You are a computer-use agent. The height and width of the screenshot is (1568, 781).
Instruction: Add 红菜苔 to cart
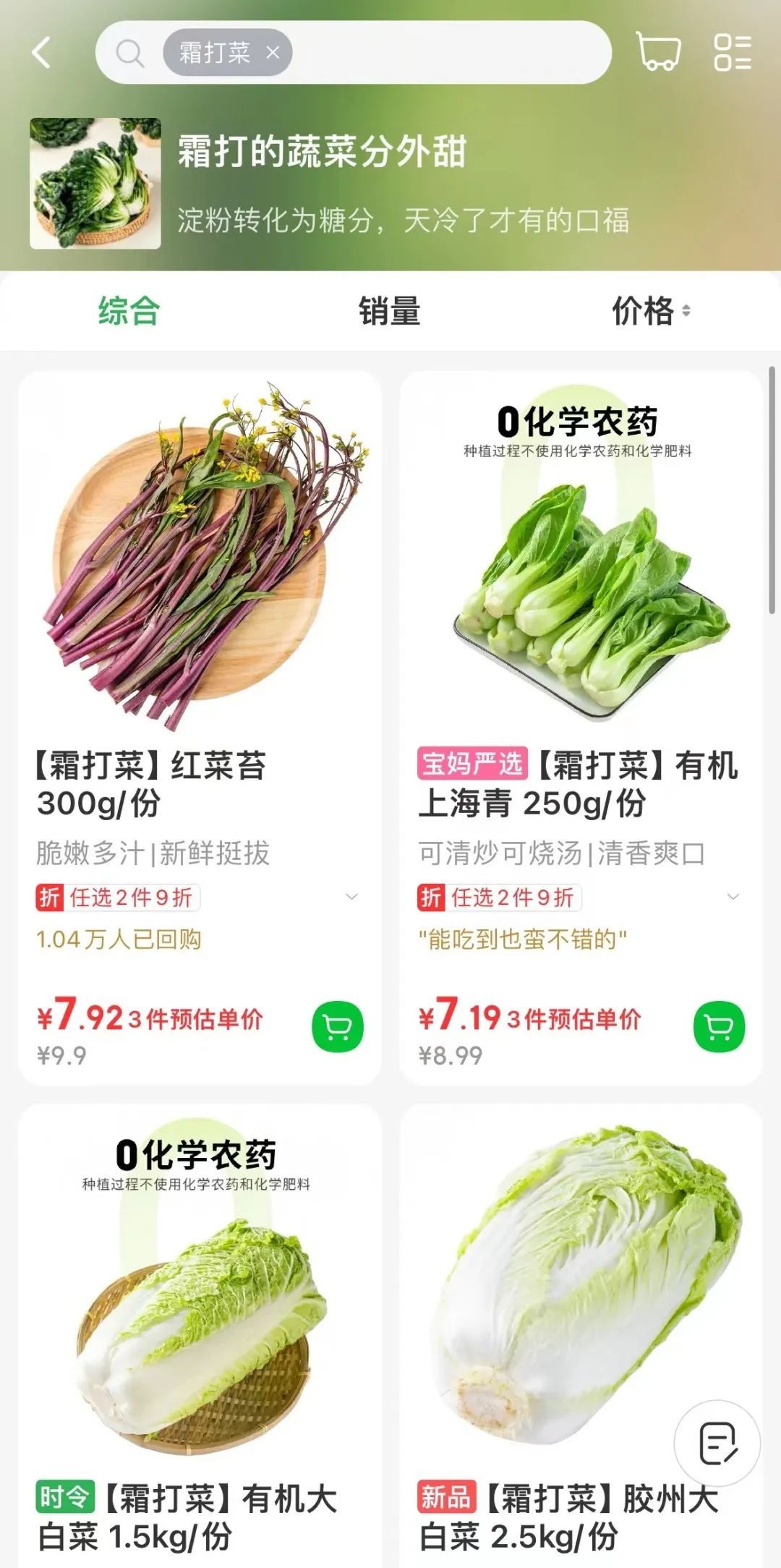coord(338,1027)
